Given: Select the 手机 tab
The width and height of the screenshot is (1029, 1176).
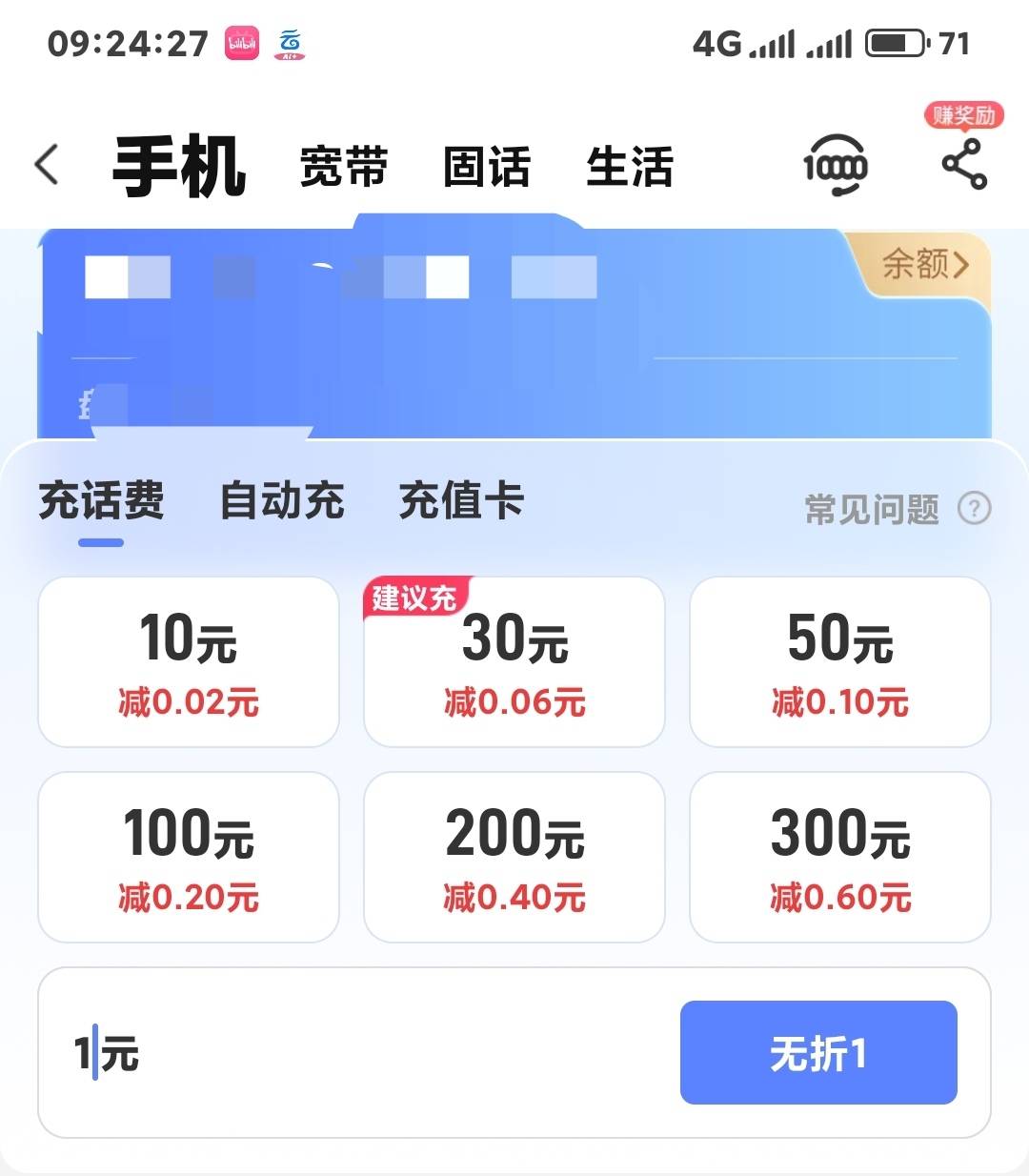Looking at the screenshot, I should pyautogui.click(x=180, y=167).
